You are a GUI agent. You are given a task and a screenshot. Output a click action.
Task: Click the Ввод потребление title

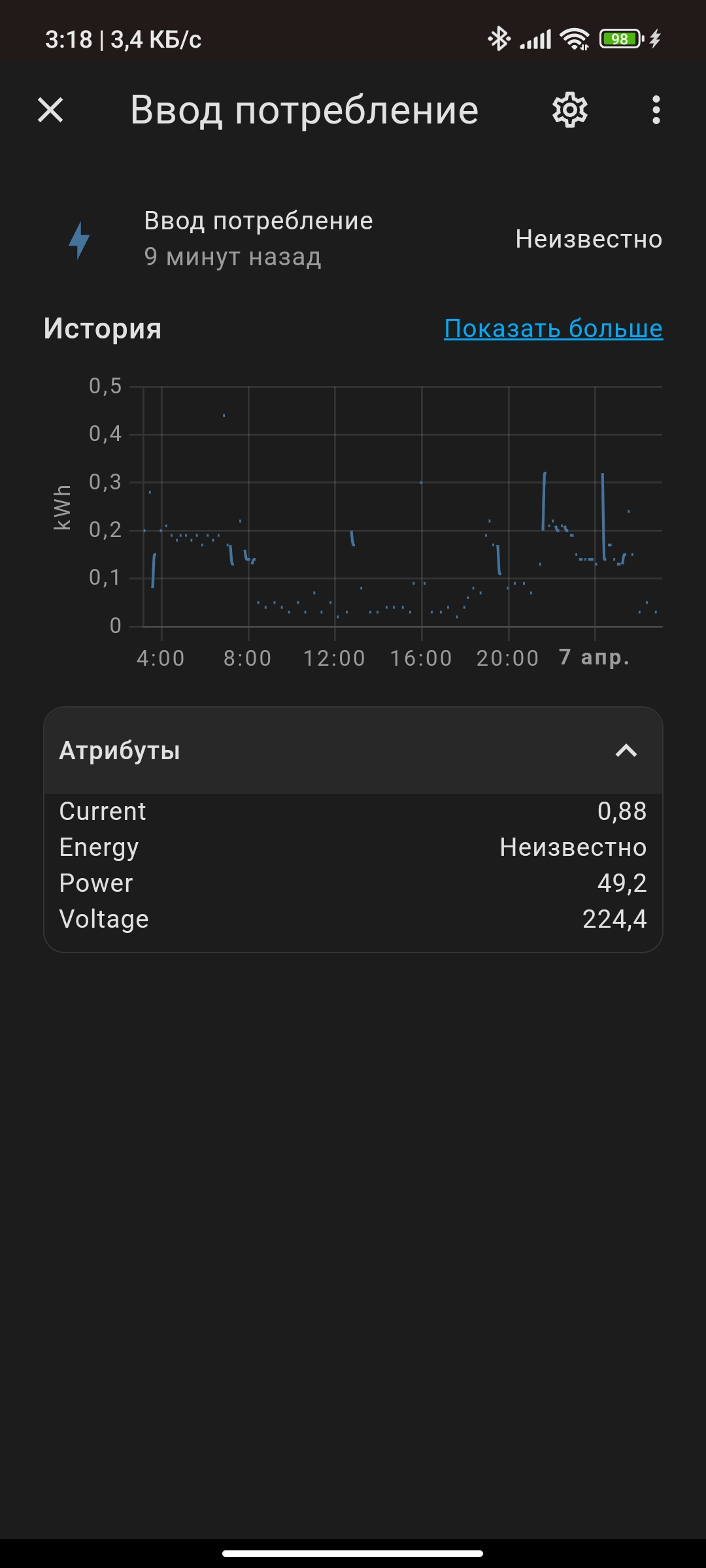coord(305,110)
